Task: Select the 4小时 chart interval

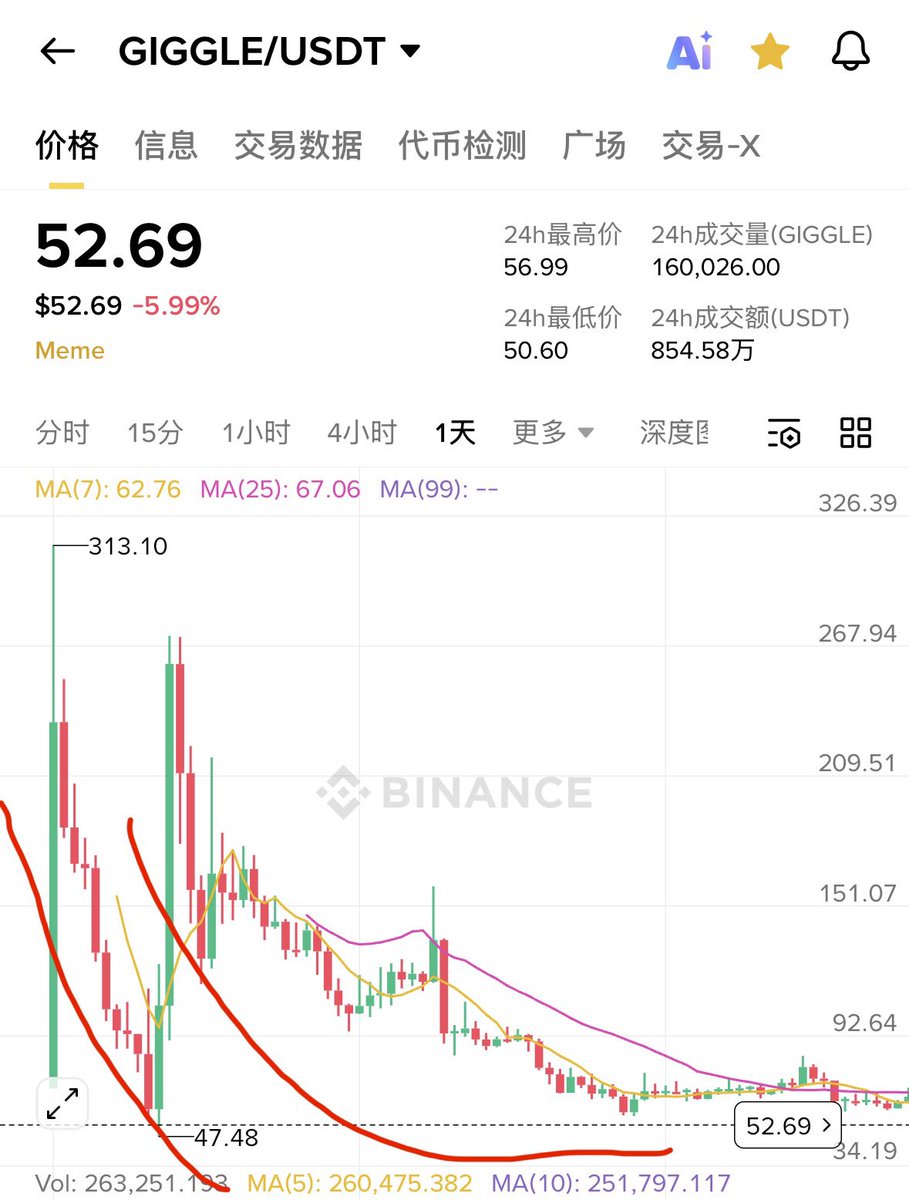Action: [x=362, y=433]
